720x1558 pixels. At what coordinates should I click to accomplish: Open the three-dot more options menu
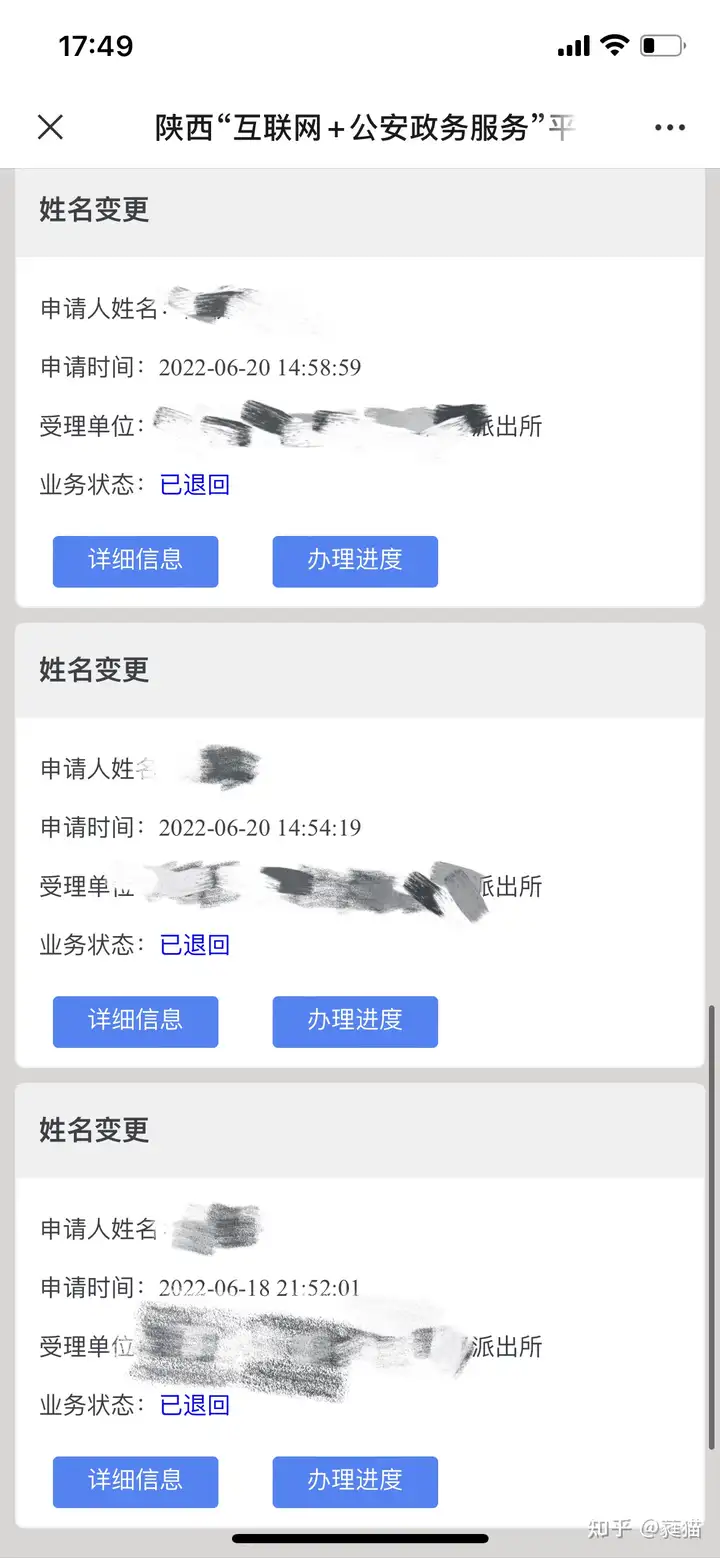coord(669,127)
